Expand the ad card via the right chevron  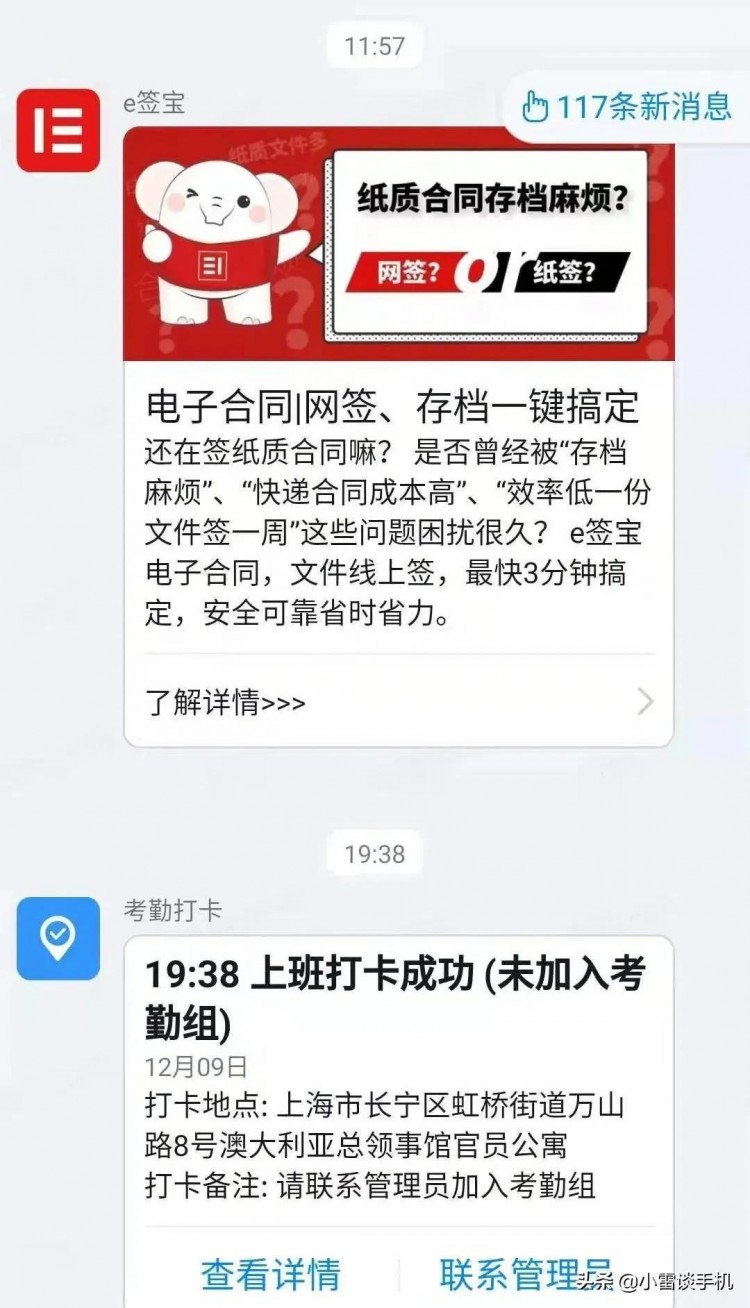coord(644,702)
